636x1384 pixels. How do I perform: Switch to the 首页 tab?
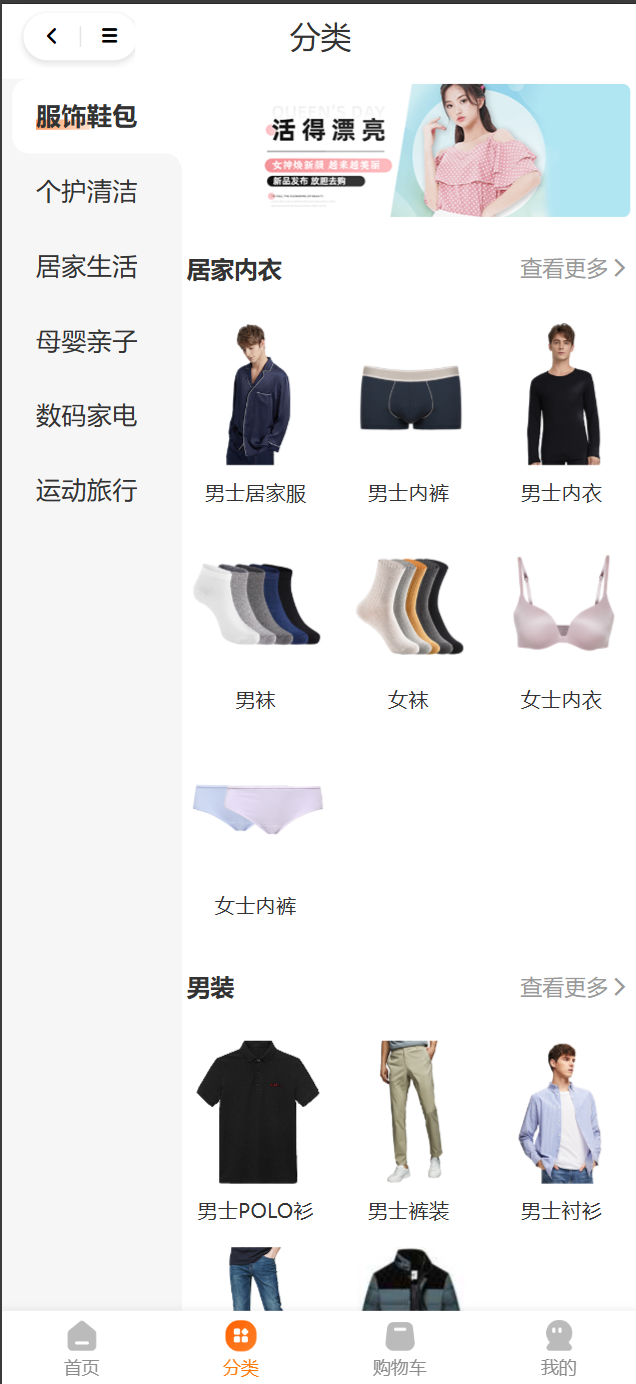(82, 1348)
